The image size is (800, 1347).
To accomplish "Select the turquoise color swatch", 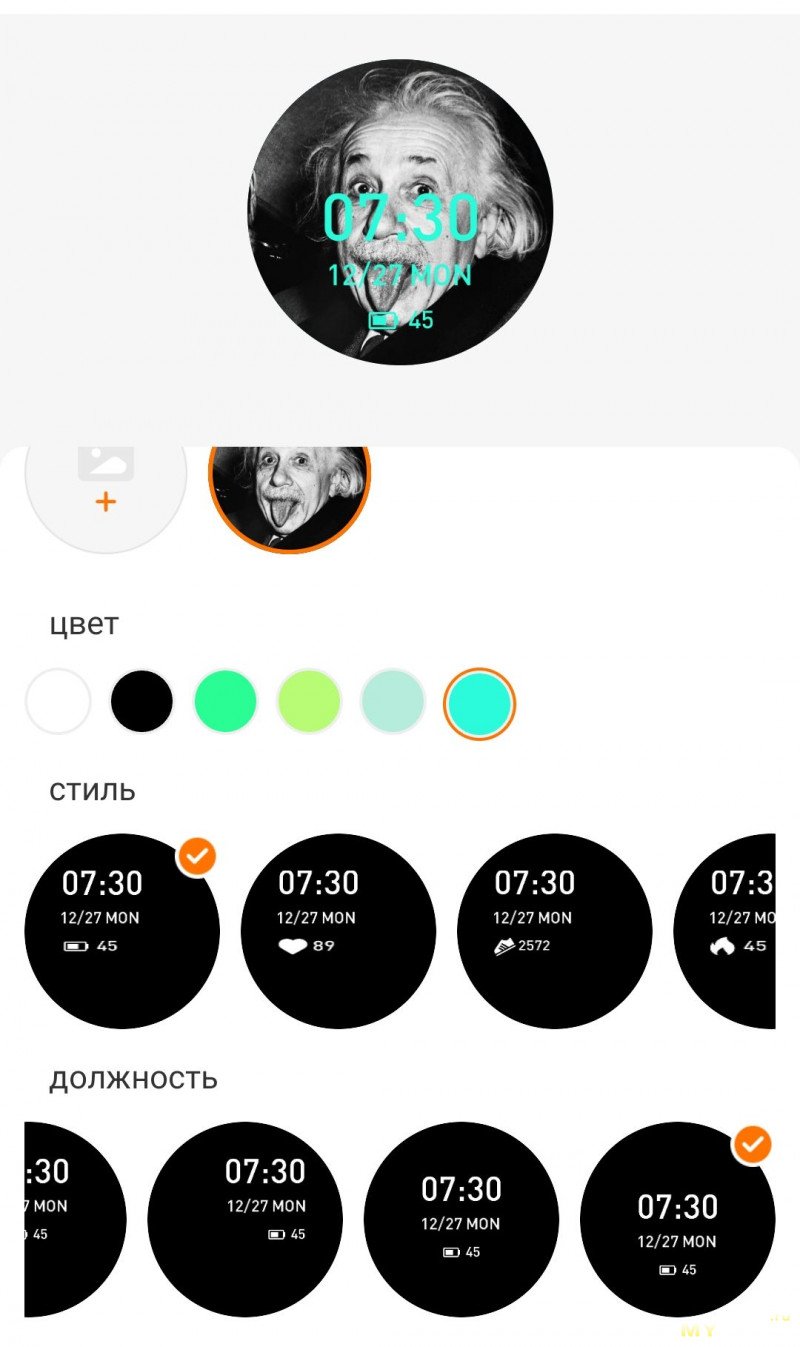I will tap(479, 702).
